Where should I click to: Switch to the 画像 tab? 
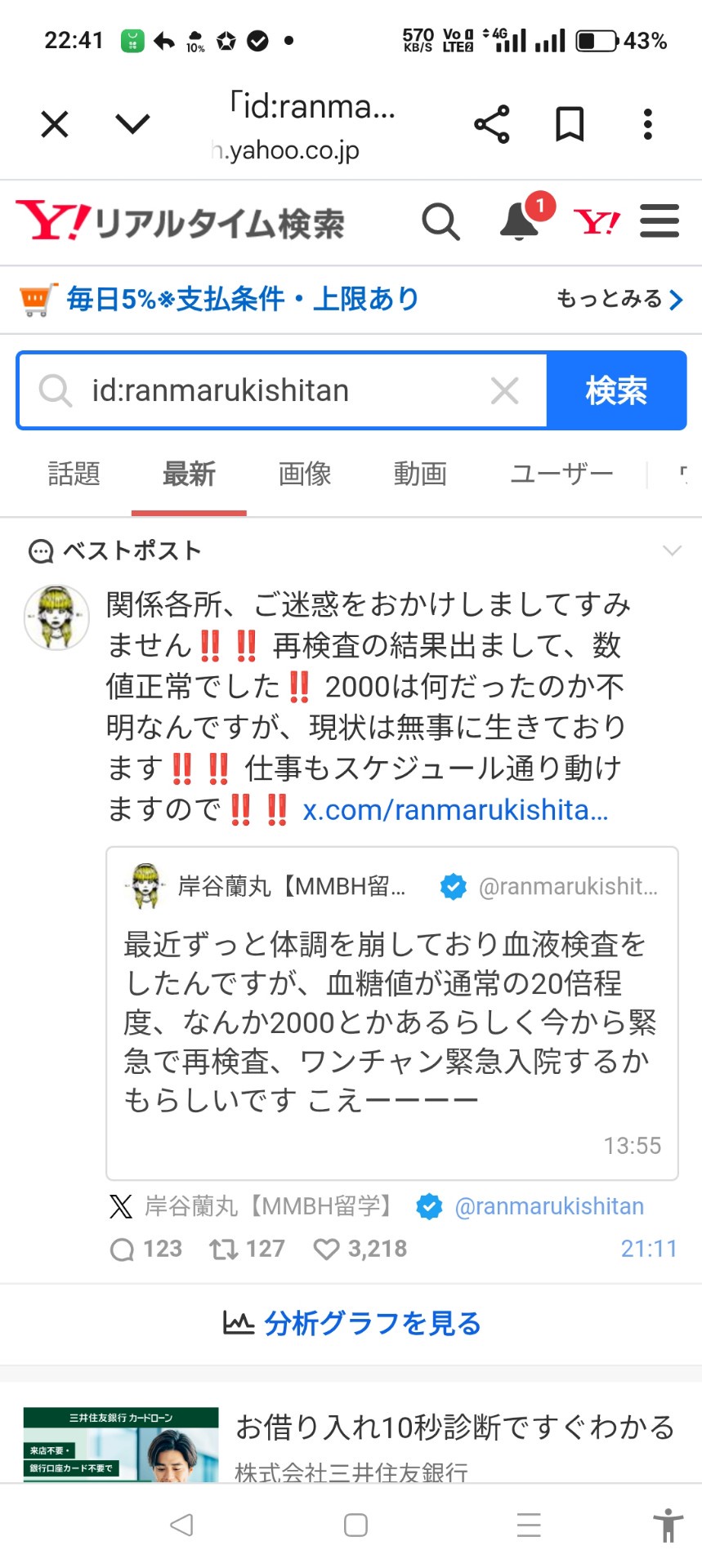click(304, 474)
